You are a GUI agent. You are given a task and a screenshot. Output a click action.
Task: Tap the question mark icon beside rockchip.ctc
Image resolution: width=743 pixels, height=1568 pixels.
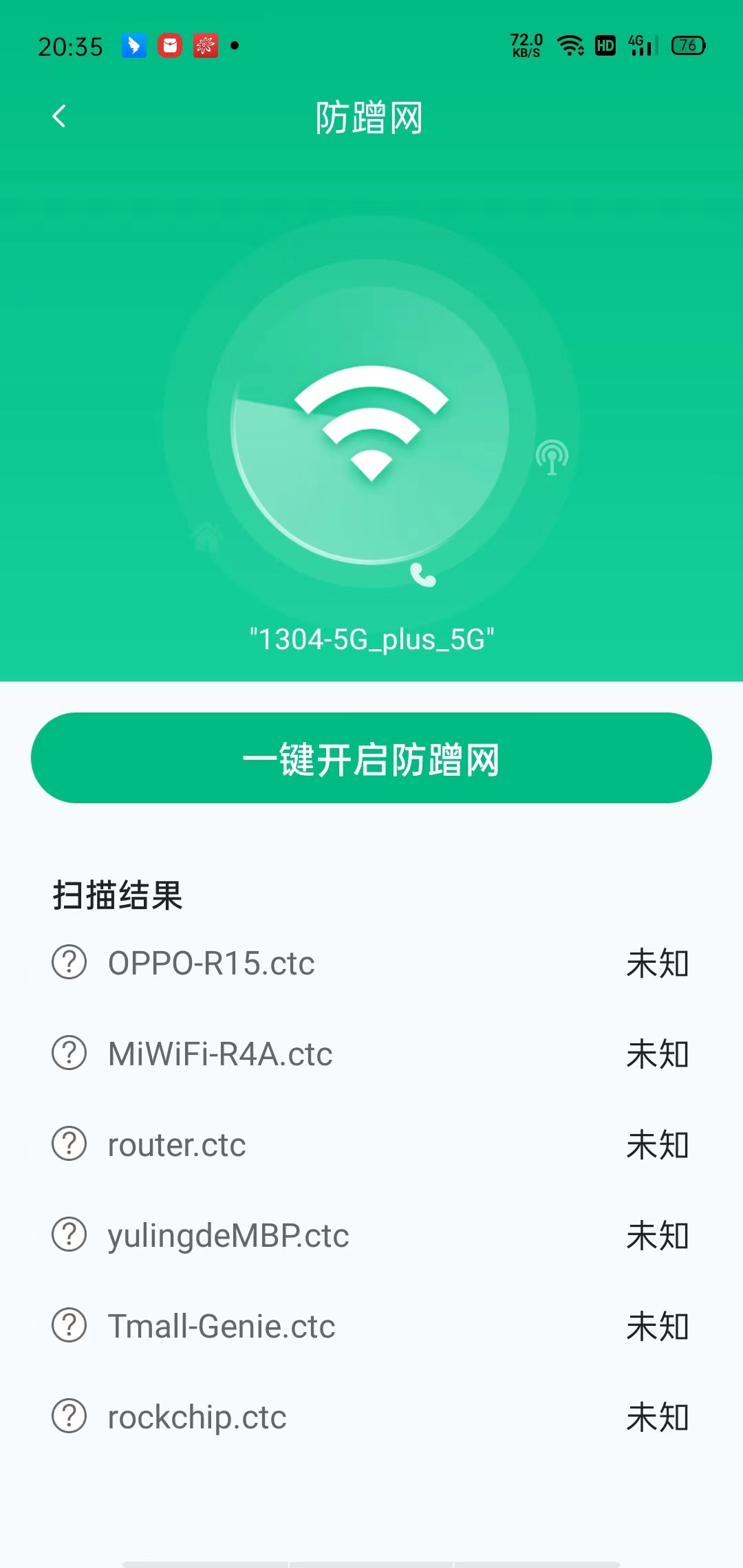click(x=69, y=1417)
